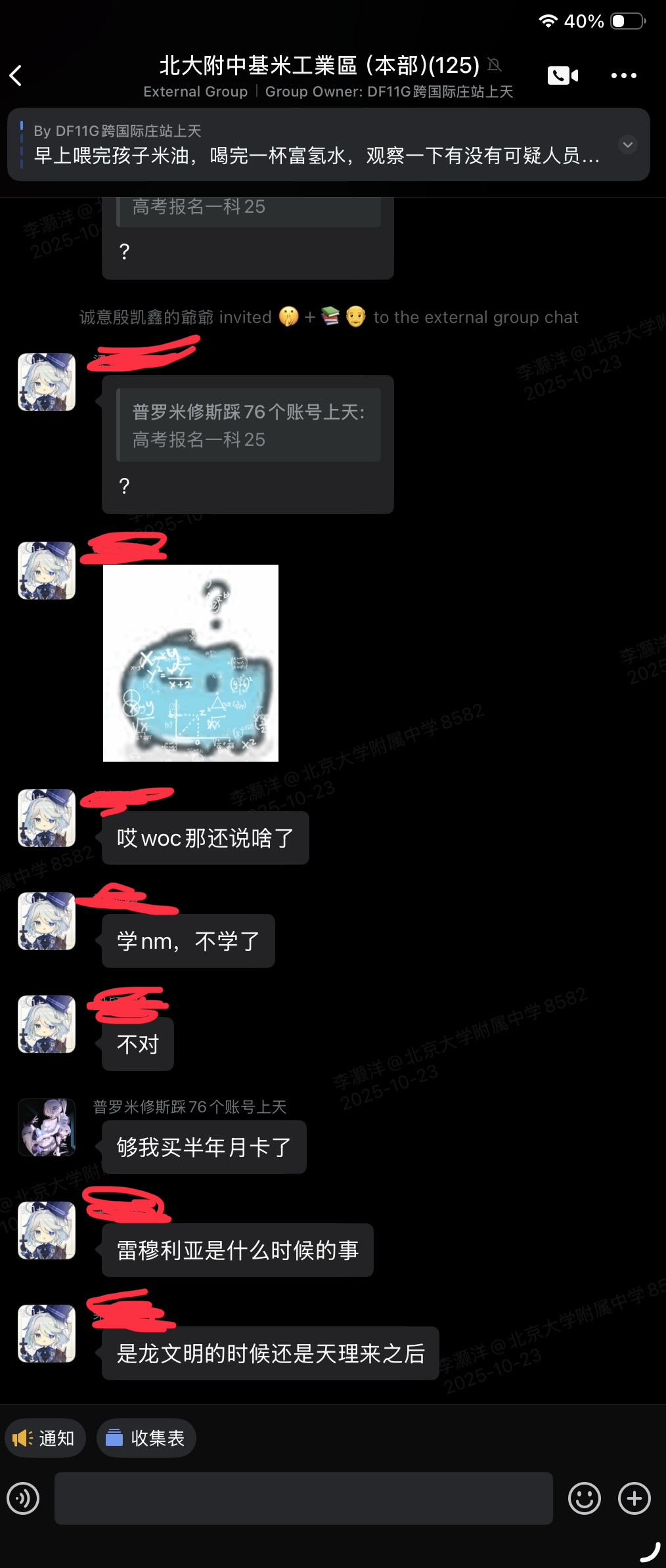Open the 收集表 shortcut chip
This screenshot has width=666, height=1568.
click(x=146, y=1438)
